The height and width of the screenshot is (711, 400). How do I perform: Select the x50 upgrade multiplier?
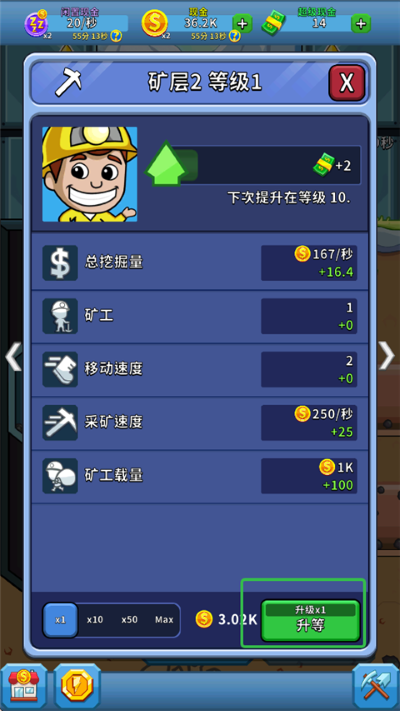[x=129, y=620]
